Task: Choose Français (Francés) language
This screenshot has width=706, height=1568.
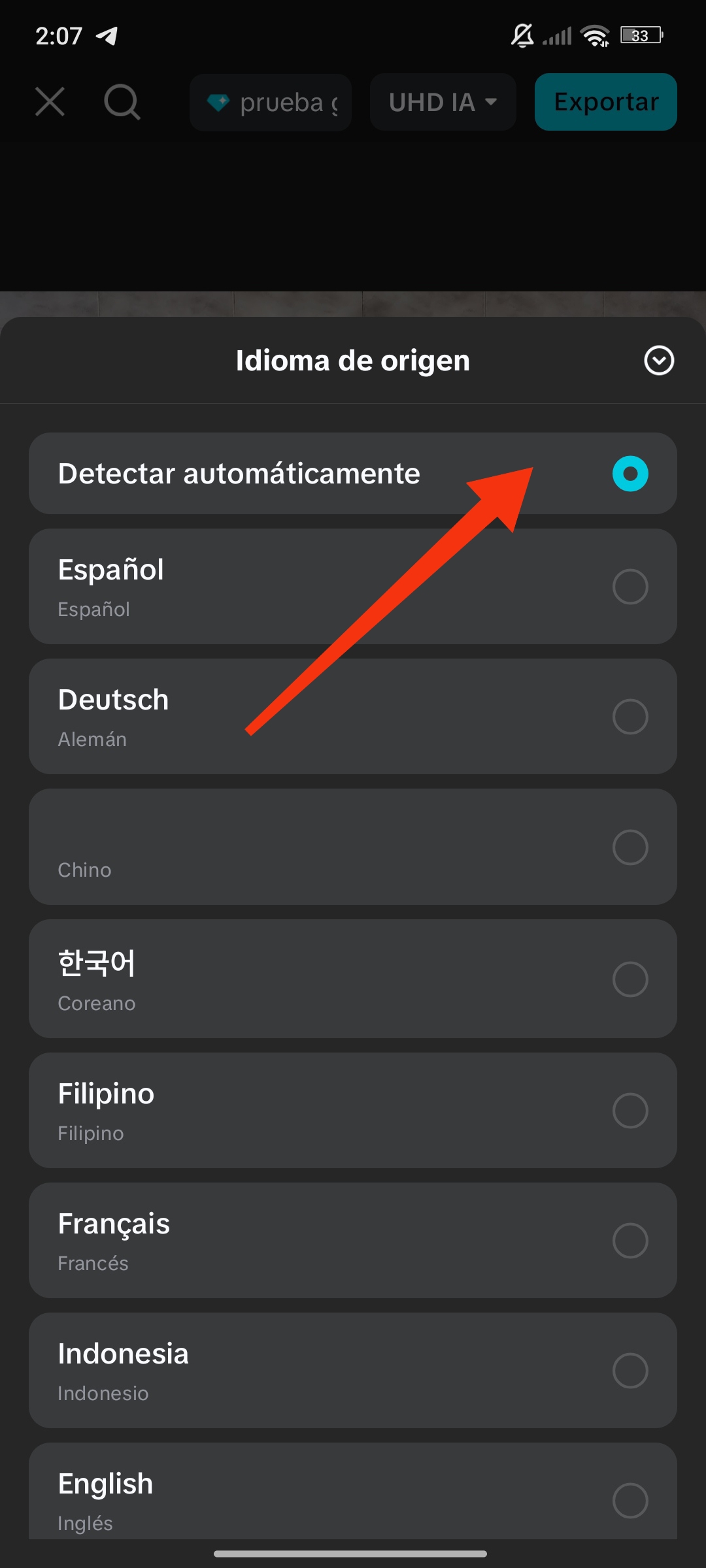Action: (353, 1240)
